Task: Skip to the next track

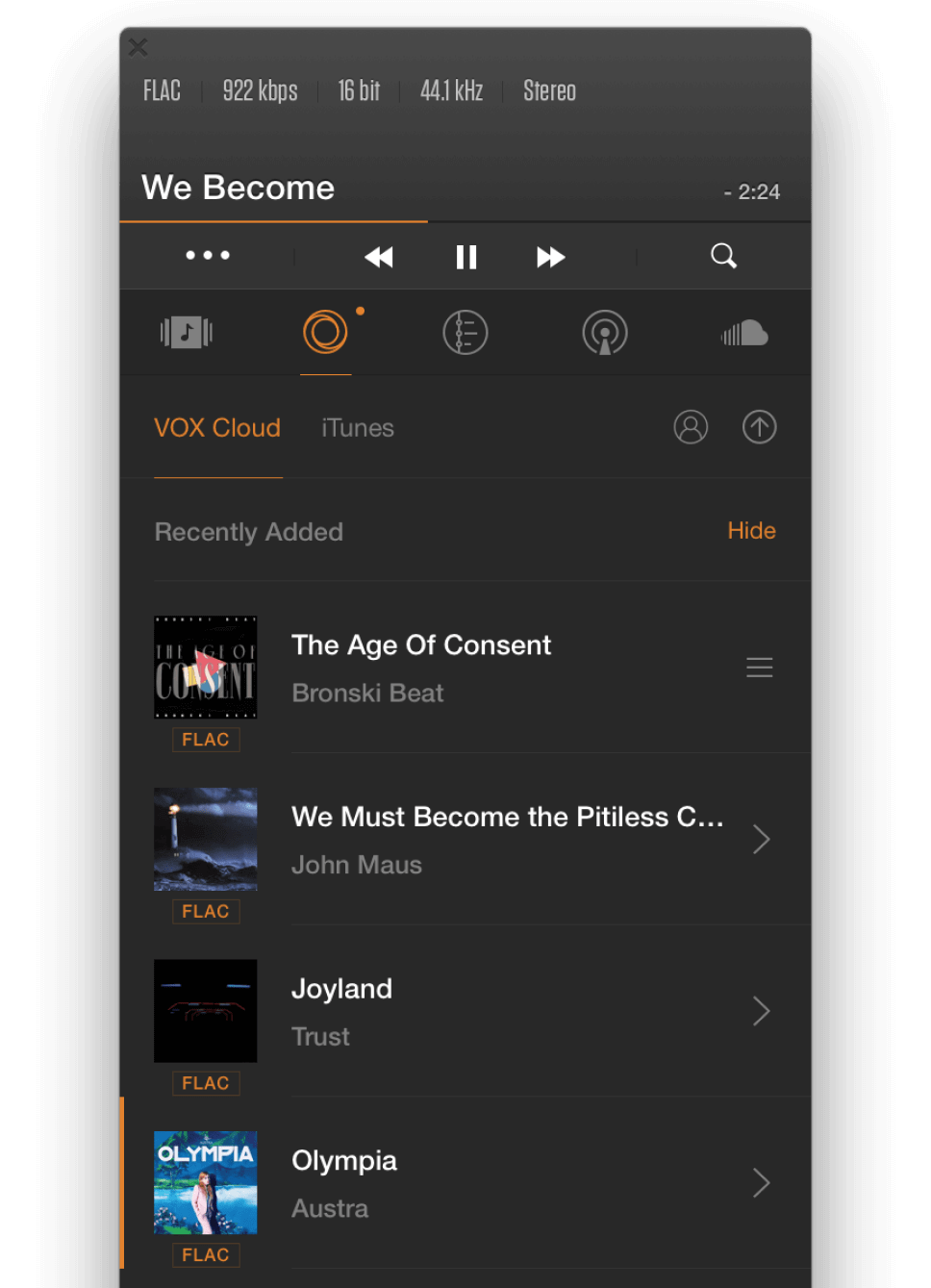Action: [550, 256]
